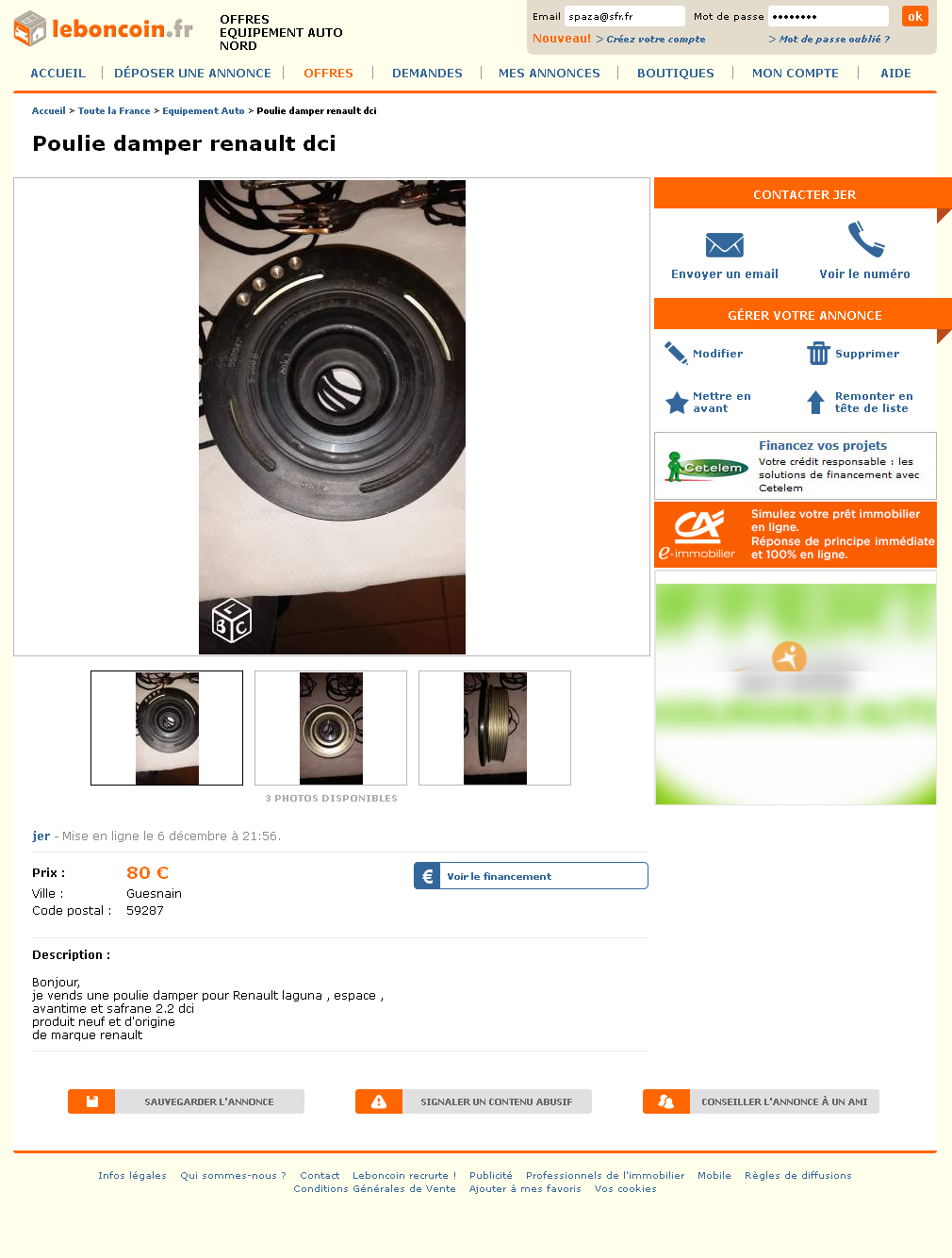The image size is (952, 1258).
Task: Modify this listing
Action: [704, 354]
